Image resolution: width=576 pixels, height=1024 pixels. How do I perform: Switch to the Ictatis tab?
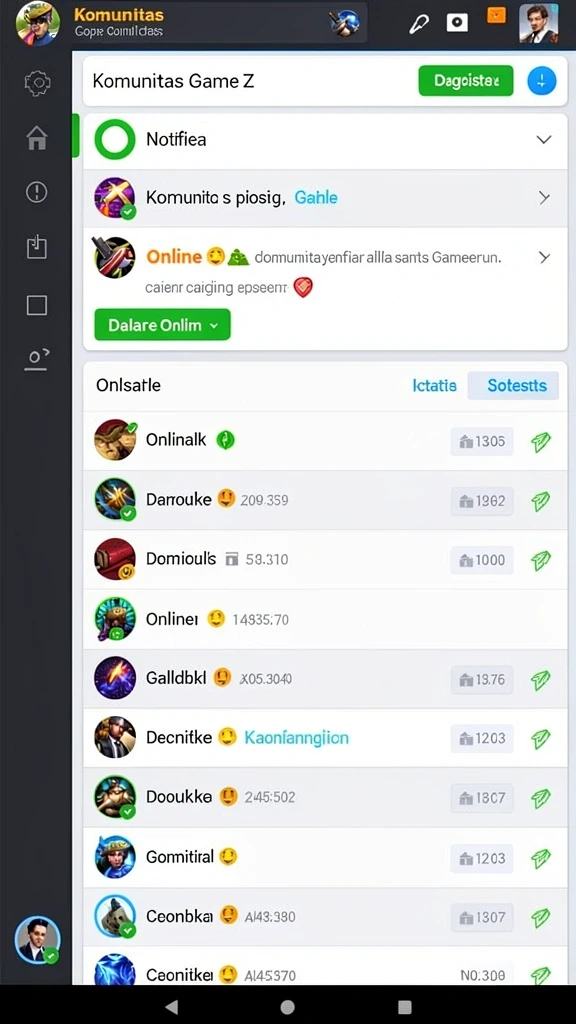(434, 385)
